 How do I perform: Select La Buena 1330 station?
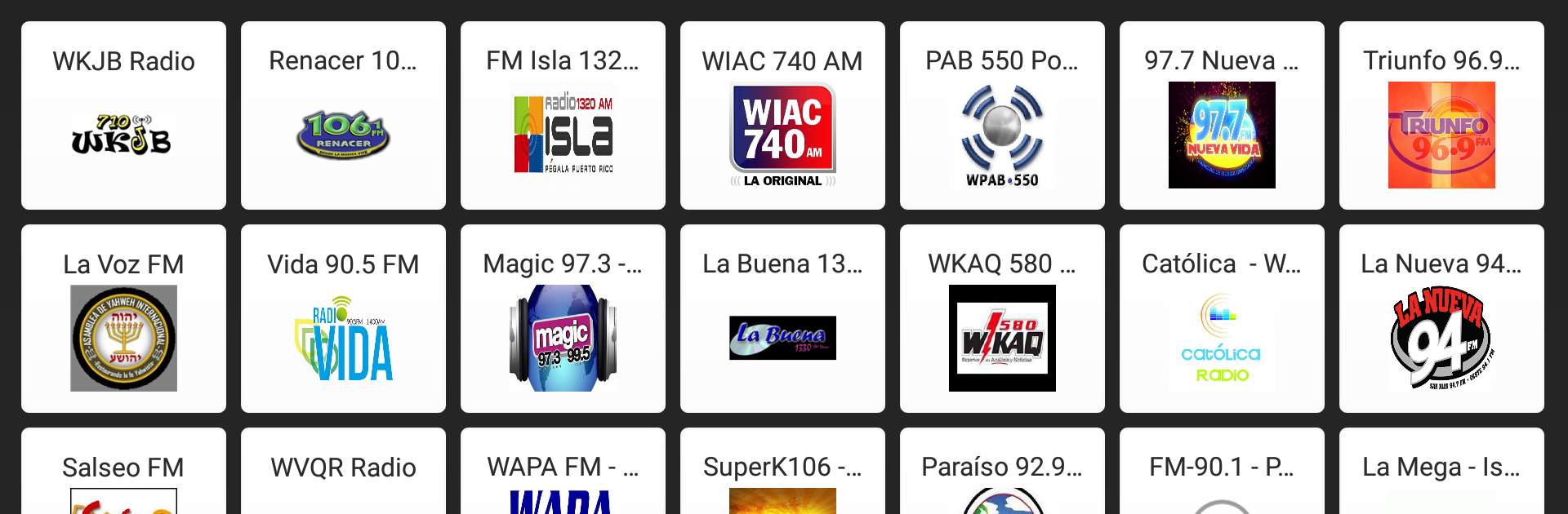[x=782, y=319]
